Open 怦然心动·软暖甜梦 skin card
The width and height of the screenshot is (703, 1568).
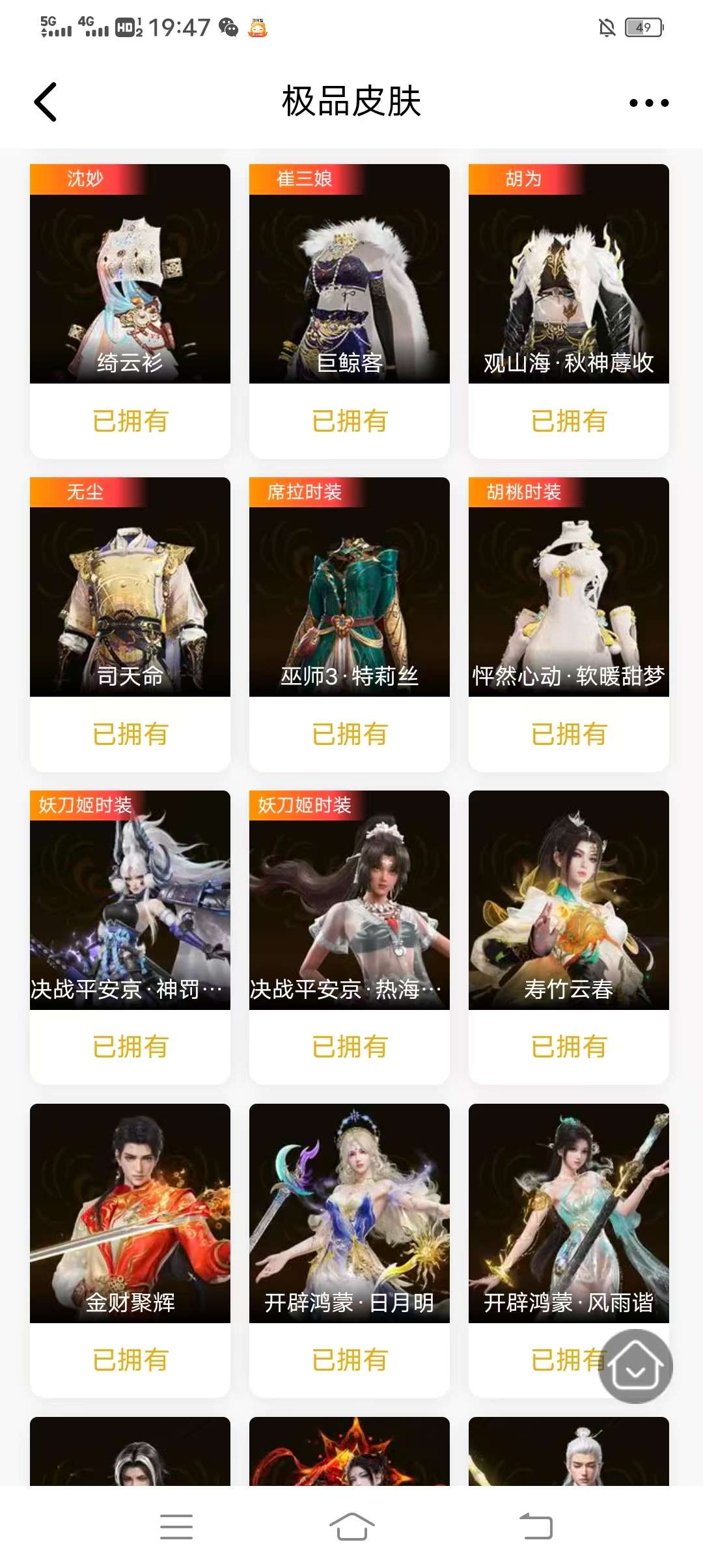(x=569, y=599)
